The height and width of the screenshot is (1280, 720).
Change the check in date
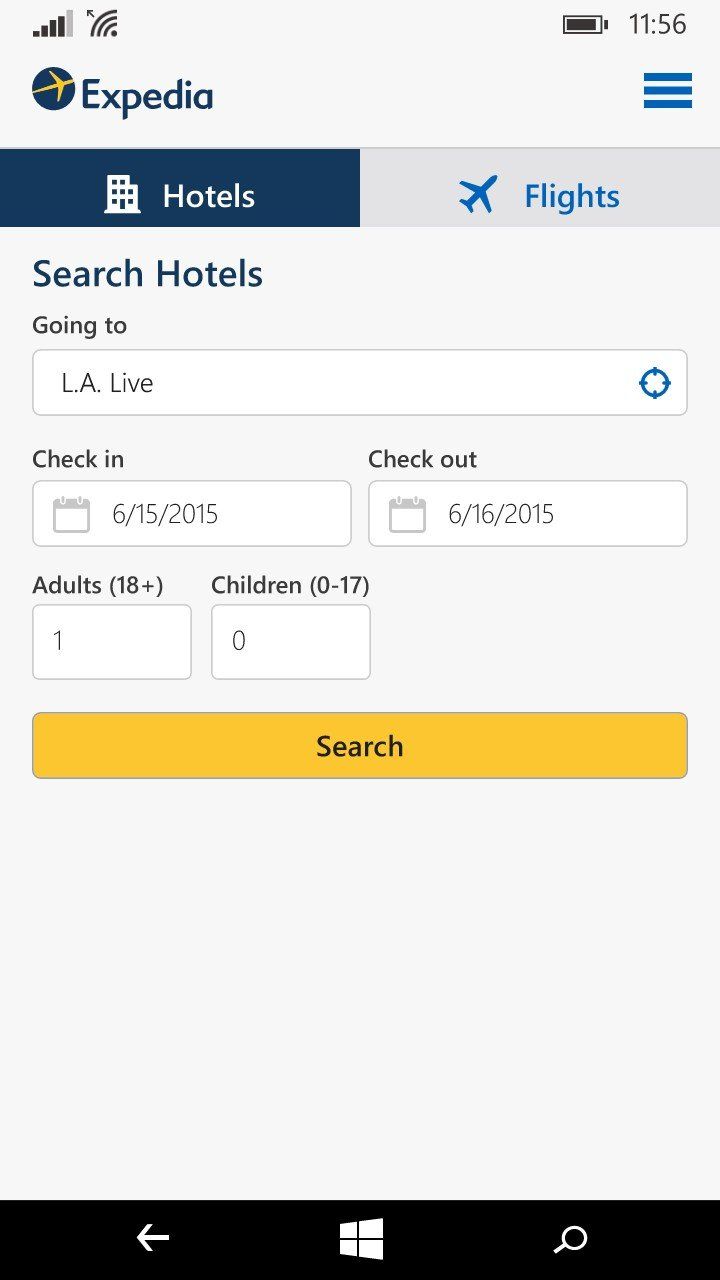(x=192, y=514)
